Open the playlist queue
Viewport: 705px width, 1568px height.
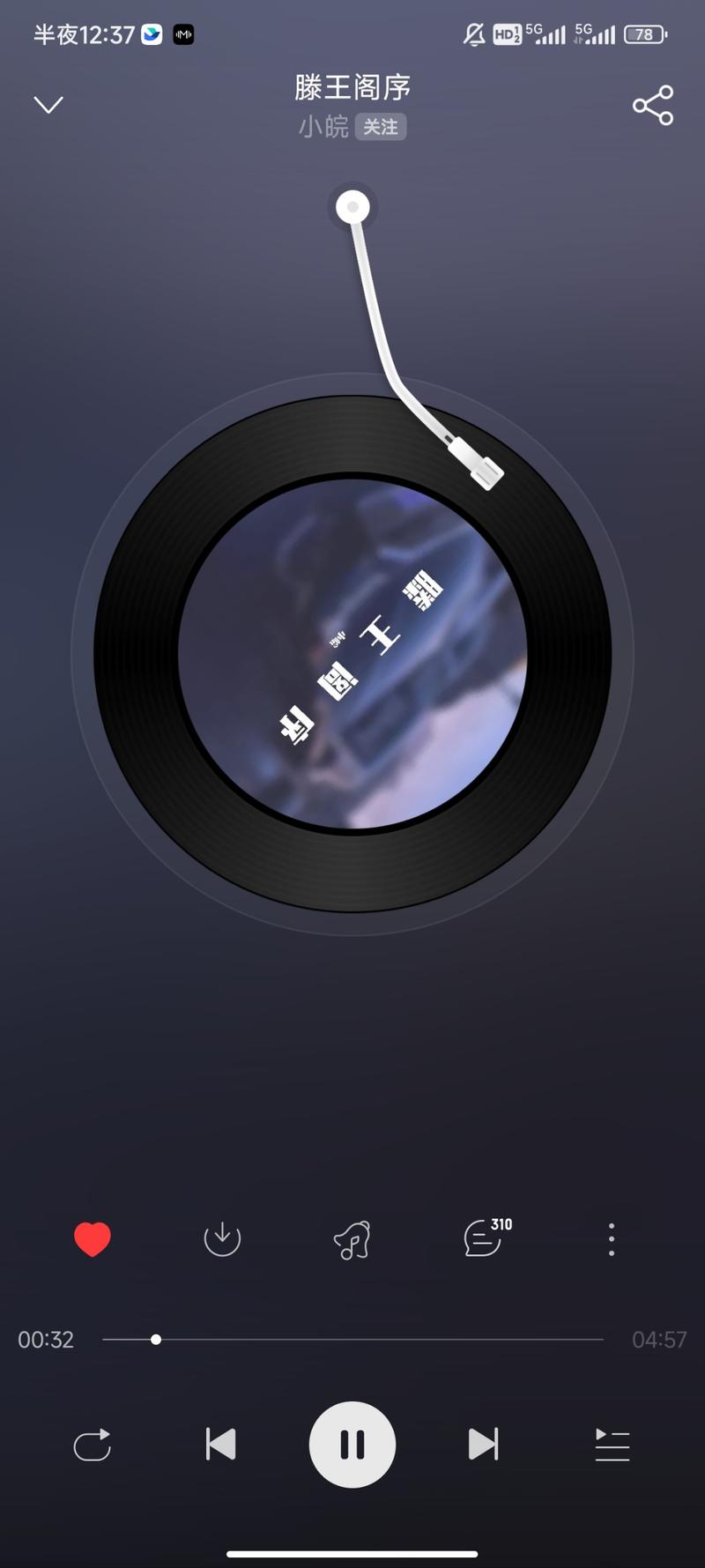click(612, 1445)
